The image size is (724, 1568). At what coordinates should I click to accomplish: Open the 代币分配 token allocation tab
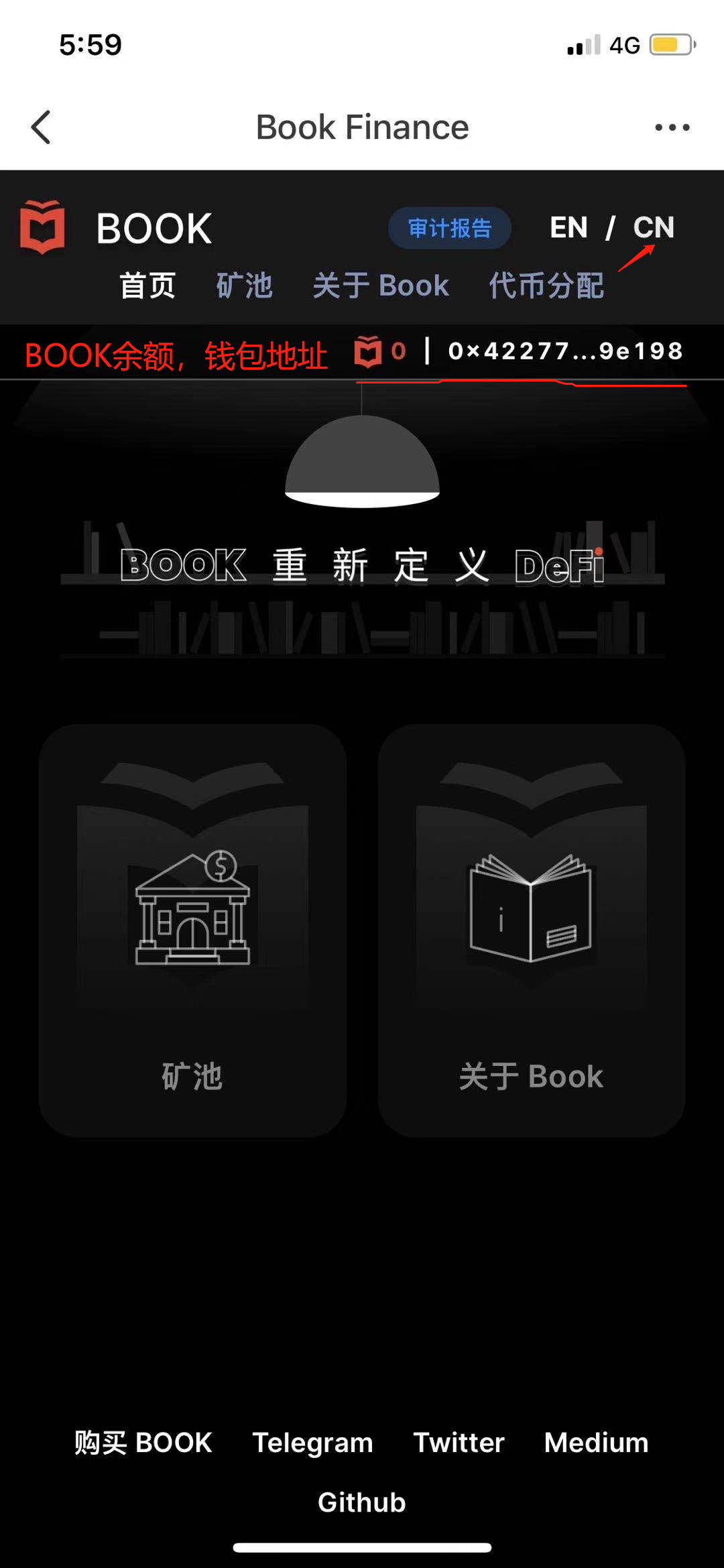click(x=546, y=286)
